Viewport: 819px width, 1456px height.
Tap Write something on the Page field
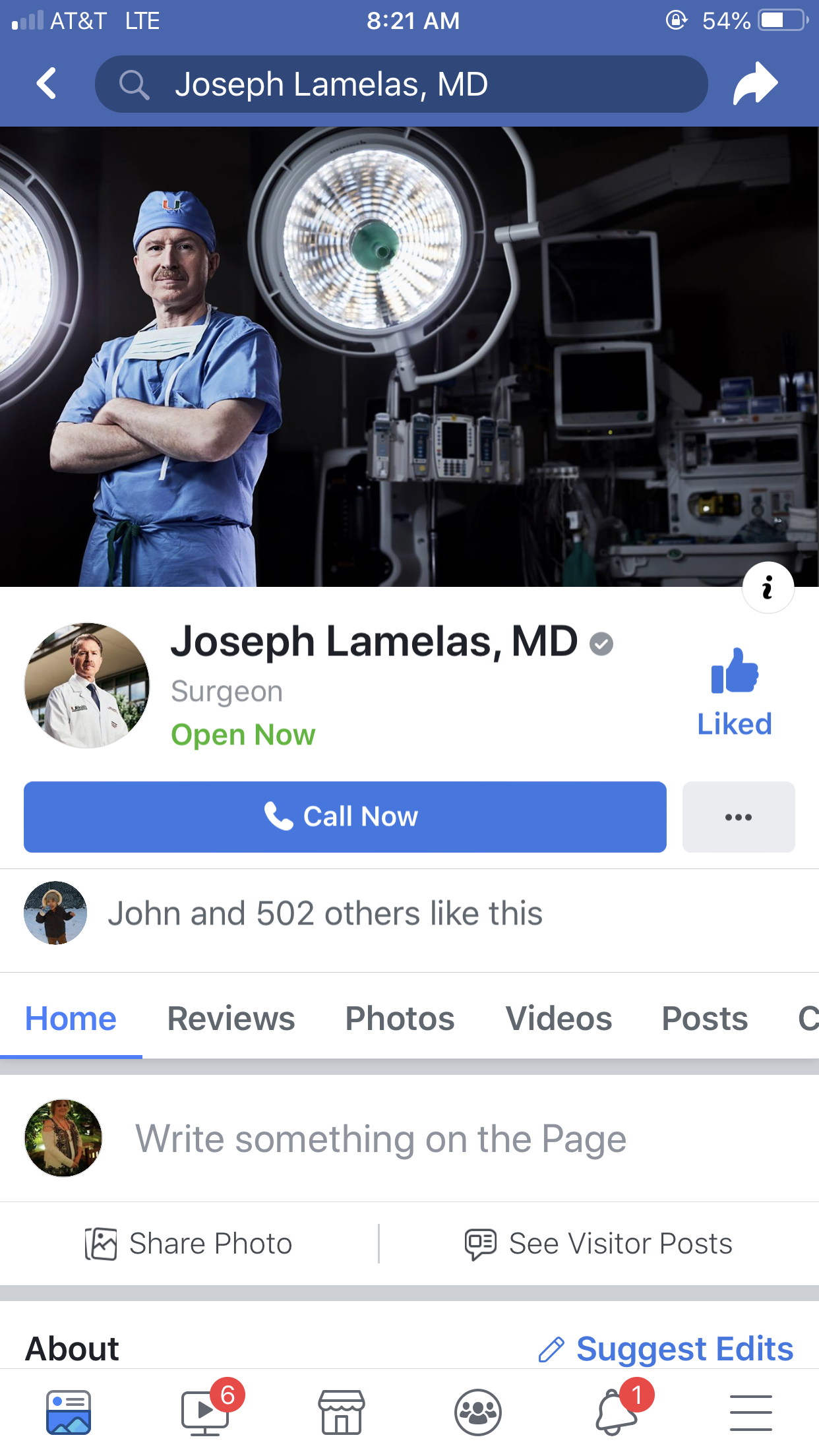[380, 1139]
